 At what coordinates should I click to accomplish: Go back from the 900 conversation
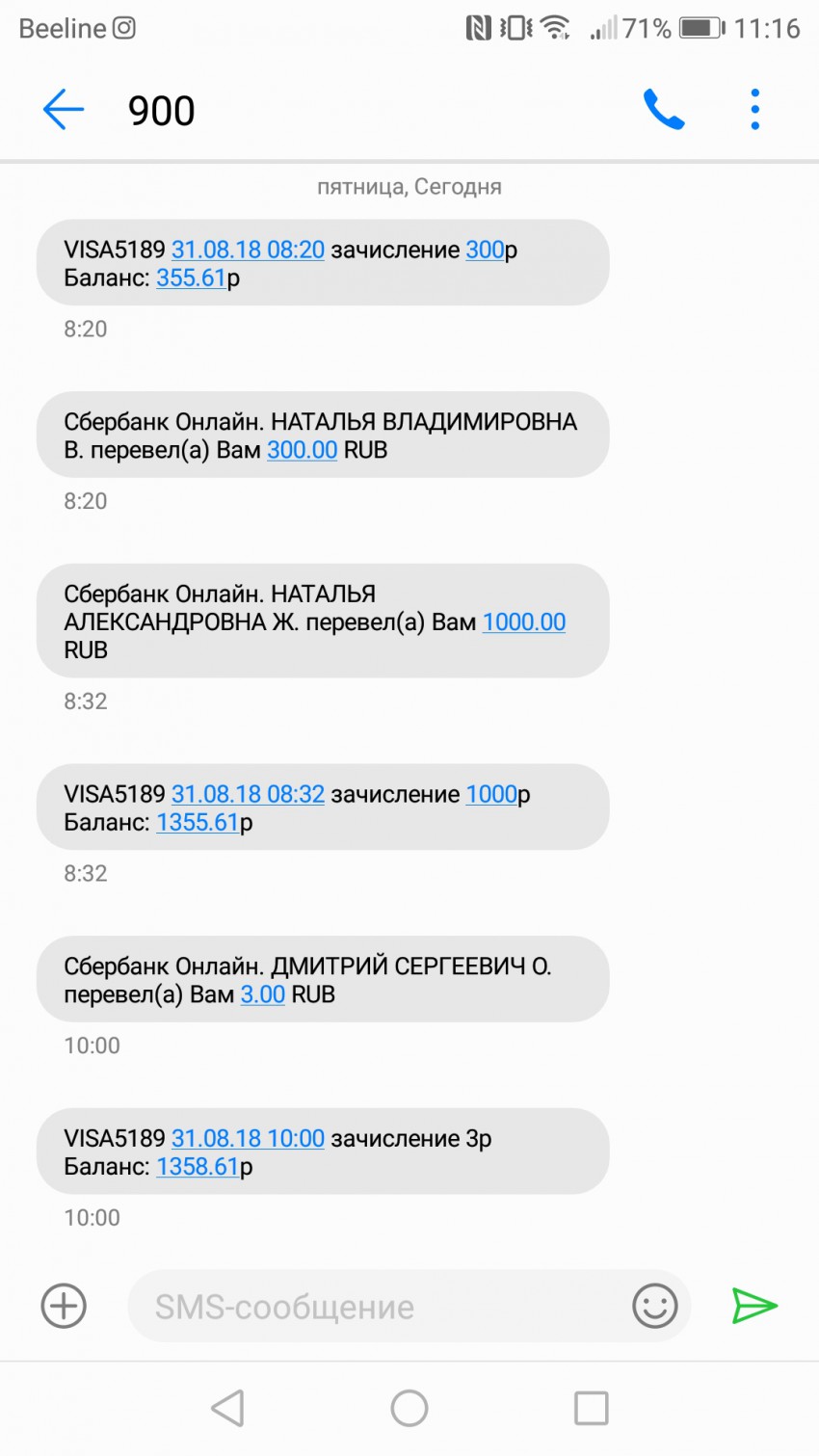click(x=64, y=110)
